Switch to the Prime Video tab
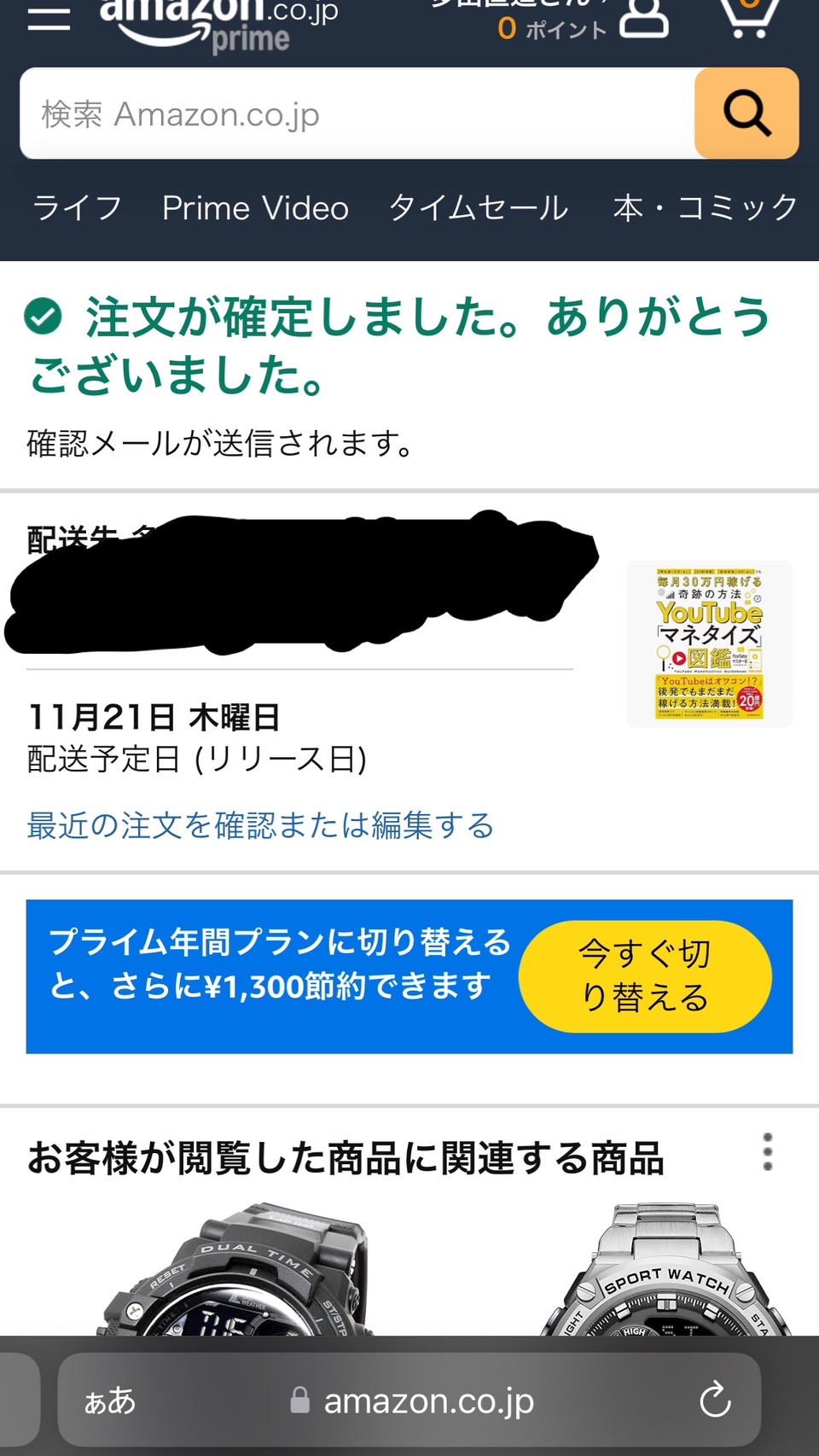This screenshot has height=1456, width=819. (x=255, y=208)
